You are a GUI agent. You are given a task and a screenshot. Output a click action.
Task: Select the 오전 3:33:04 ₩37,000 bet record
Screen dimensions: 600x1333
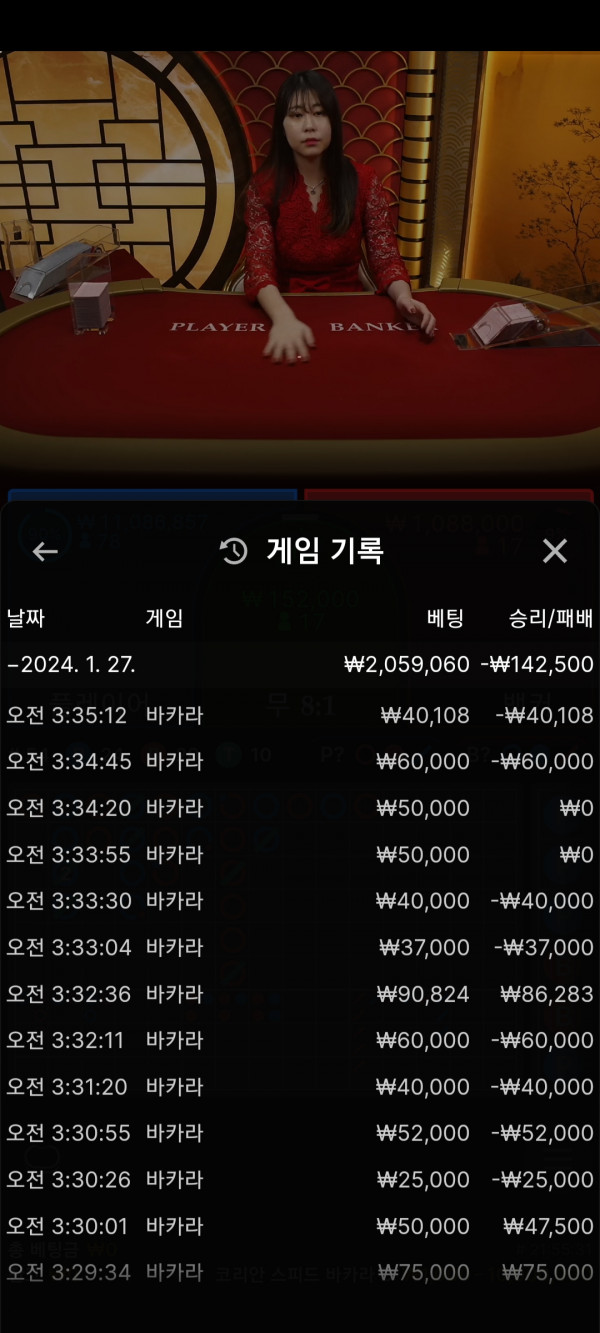point(300,947)
